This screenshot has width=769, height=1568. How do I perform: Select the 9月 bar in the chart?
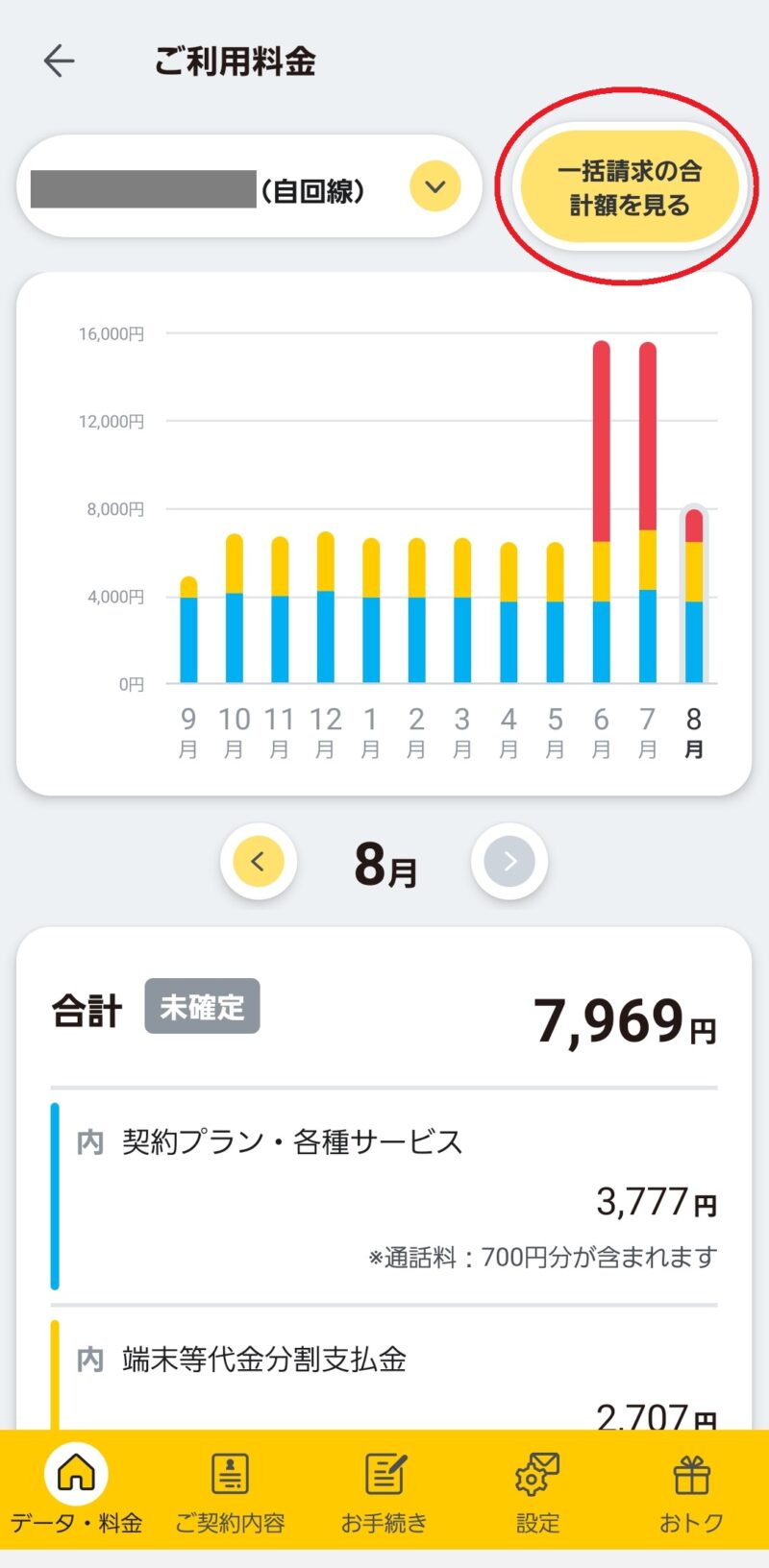[x=188, y=630]
